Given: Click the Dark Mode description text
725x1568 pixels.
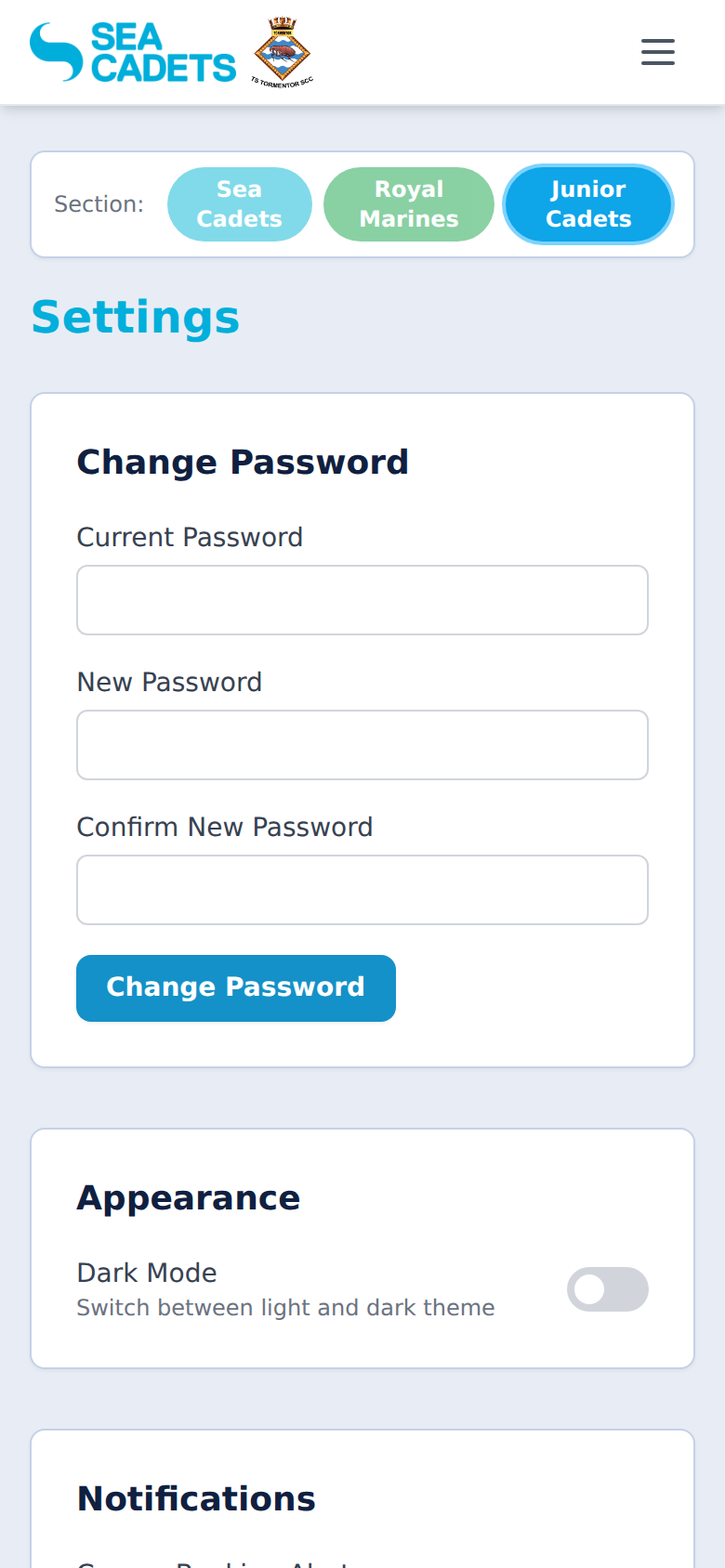Looking at the screenshot, I should 285,1307.
